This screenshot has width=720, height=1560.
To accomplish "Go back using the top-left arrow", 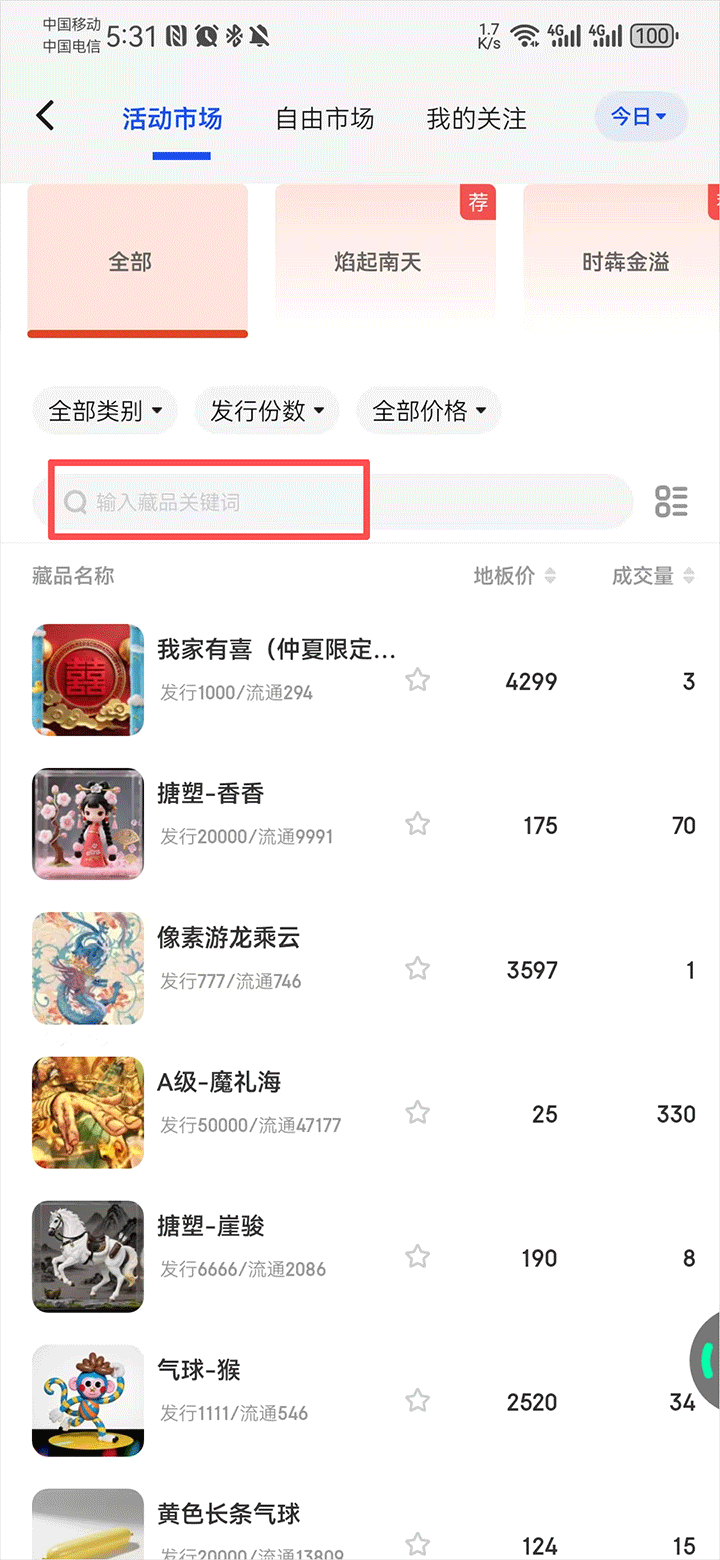I will 45,116.
